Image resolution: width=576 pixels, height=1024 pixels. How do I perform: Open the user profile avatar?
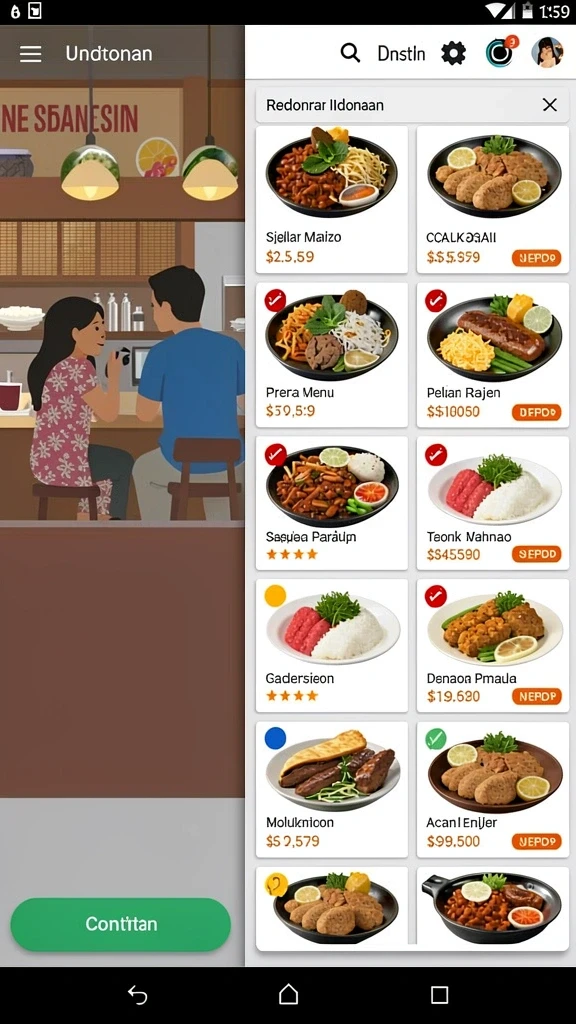[x=547, y=52]
